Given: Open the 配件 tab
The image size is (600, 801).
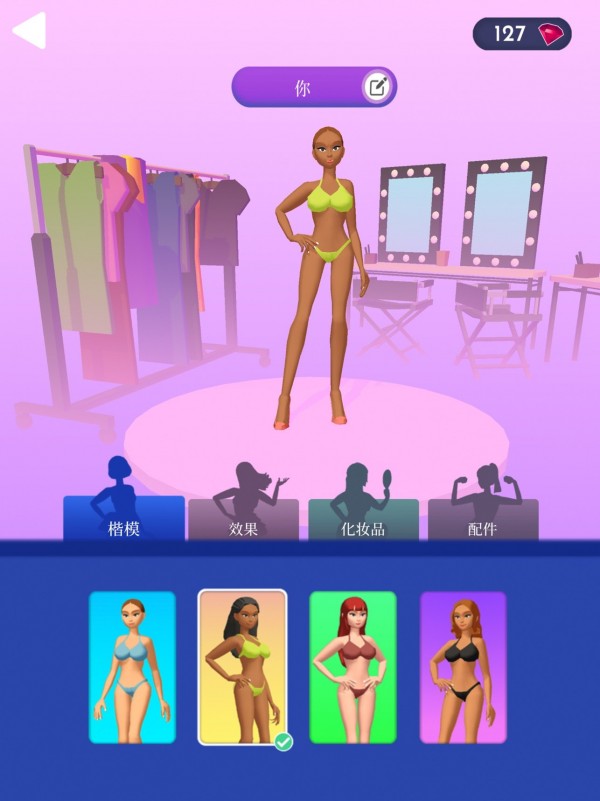Looking at the screenshot, I should click(x=483, y=521).
